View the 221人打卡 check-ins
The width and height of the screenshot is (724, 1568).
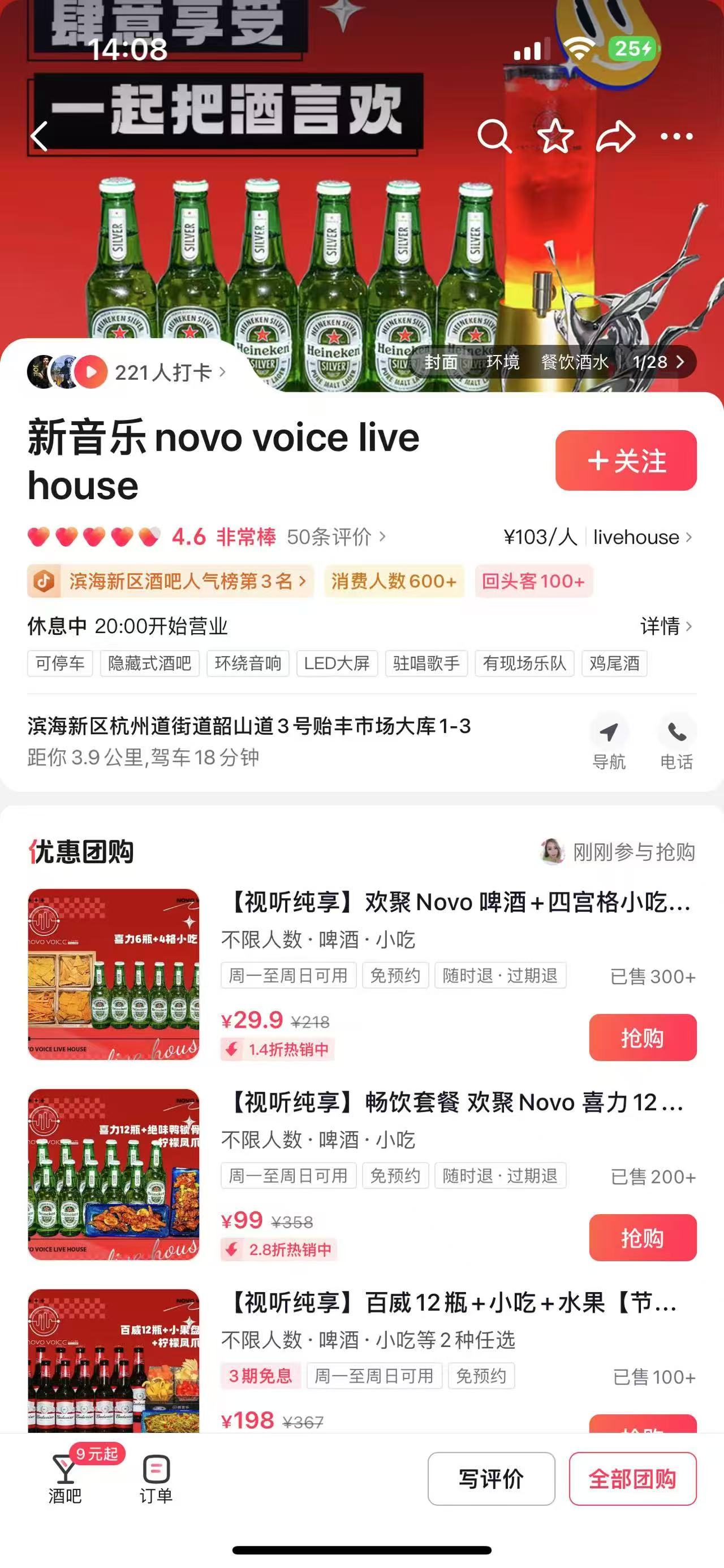(x=163, y=372)
